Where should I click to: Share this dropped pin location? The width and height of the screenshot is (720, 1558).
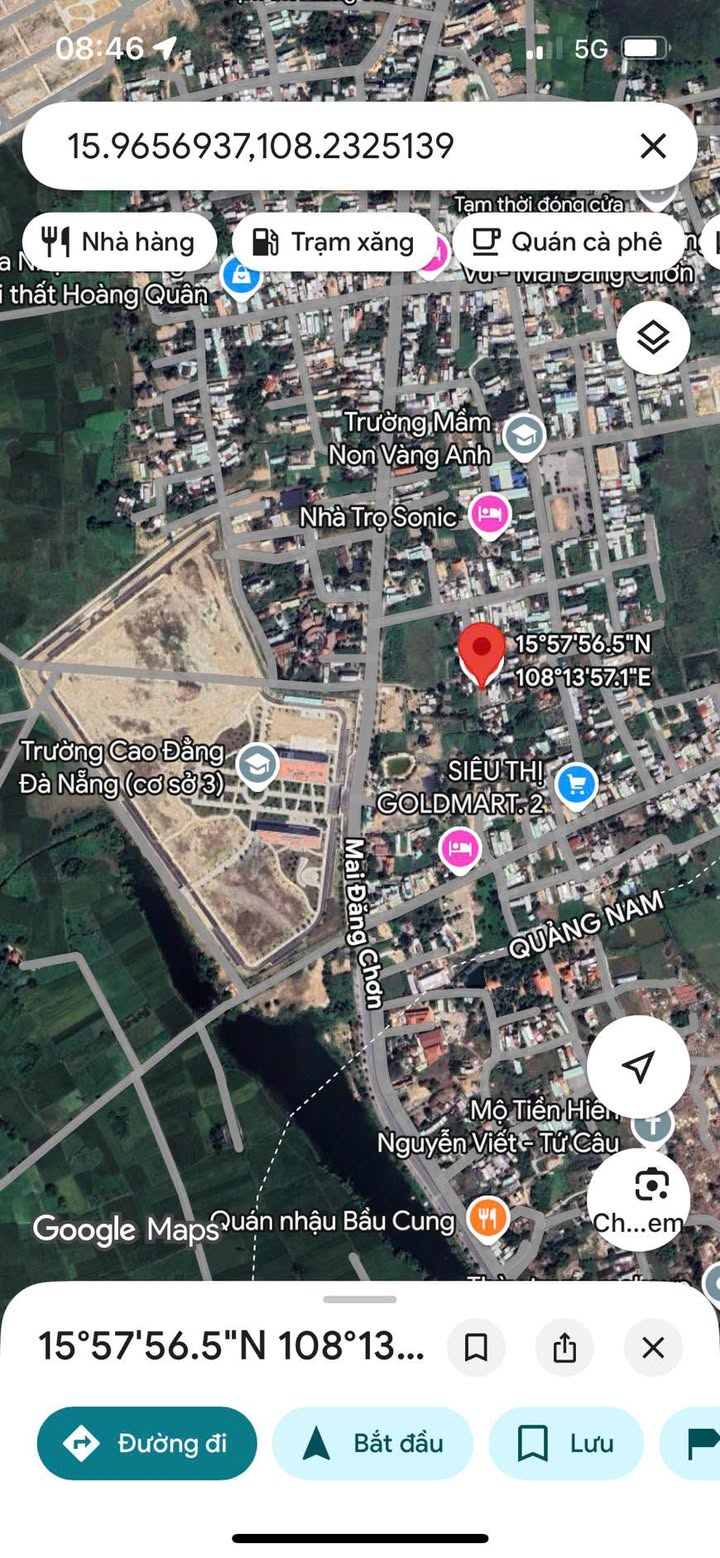click(564, 1347)
